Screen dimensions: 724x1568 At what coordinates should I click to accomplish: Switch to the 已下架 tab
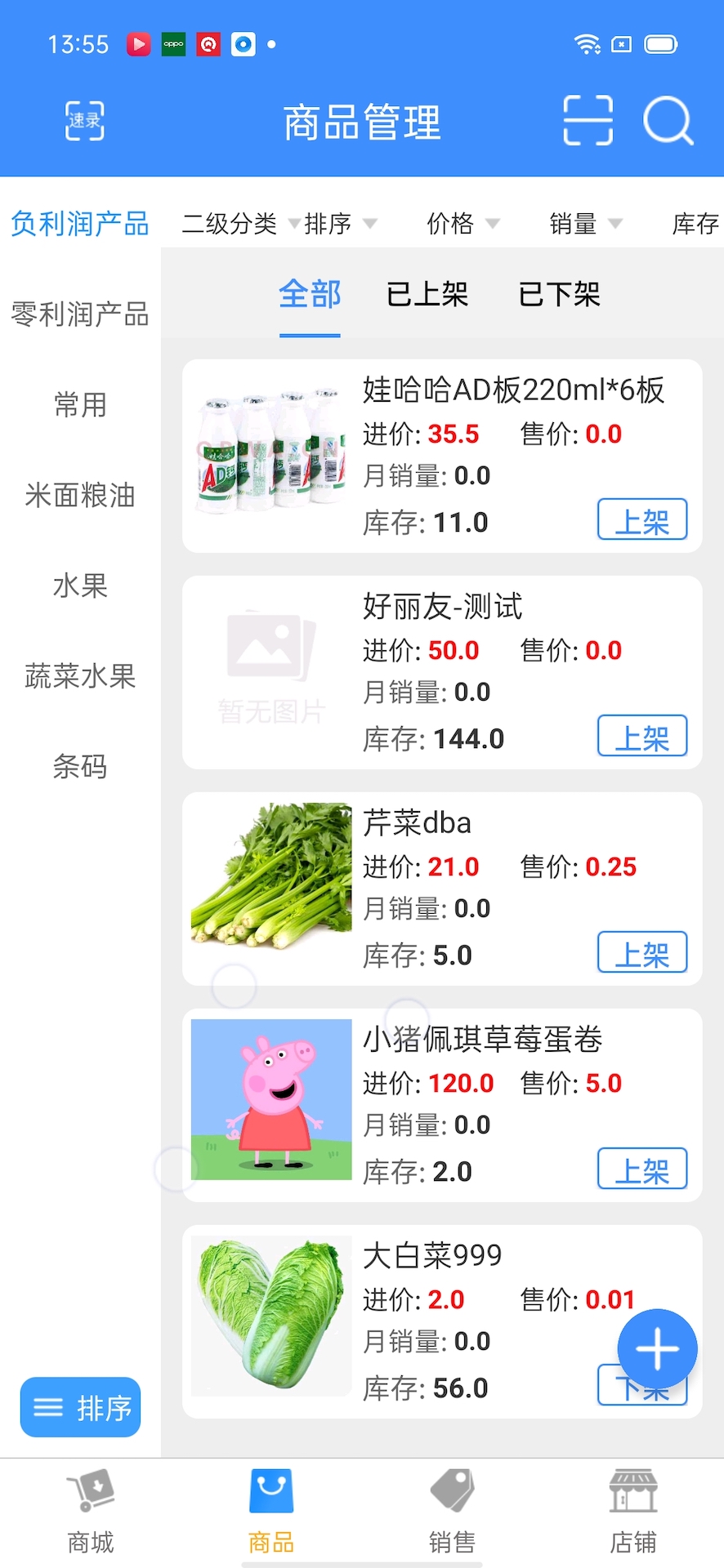click(x=557, y=295)
